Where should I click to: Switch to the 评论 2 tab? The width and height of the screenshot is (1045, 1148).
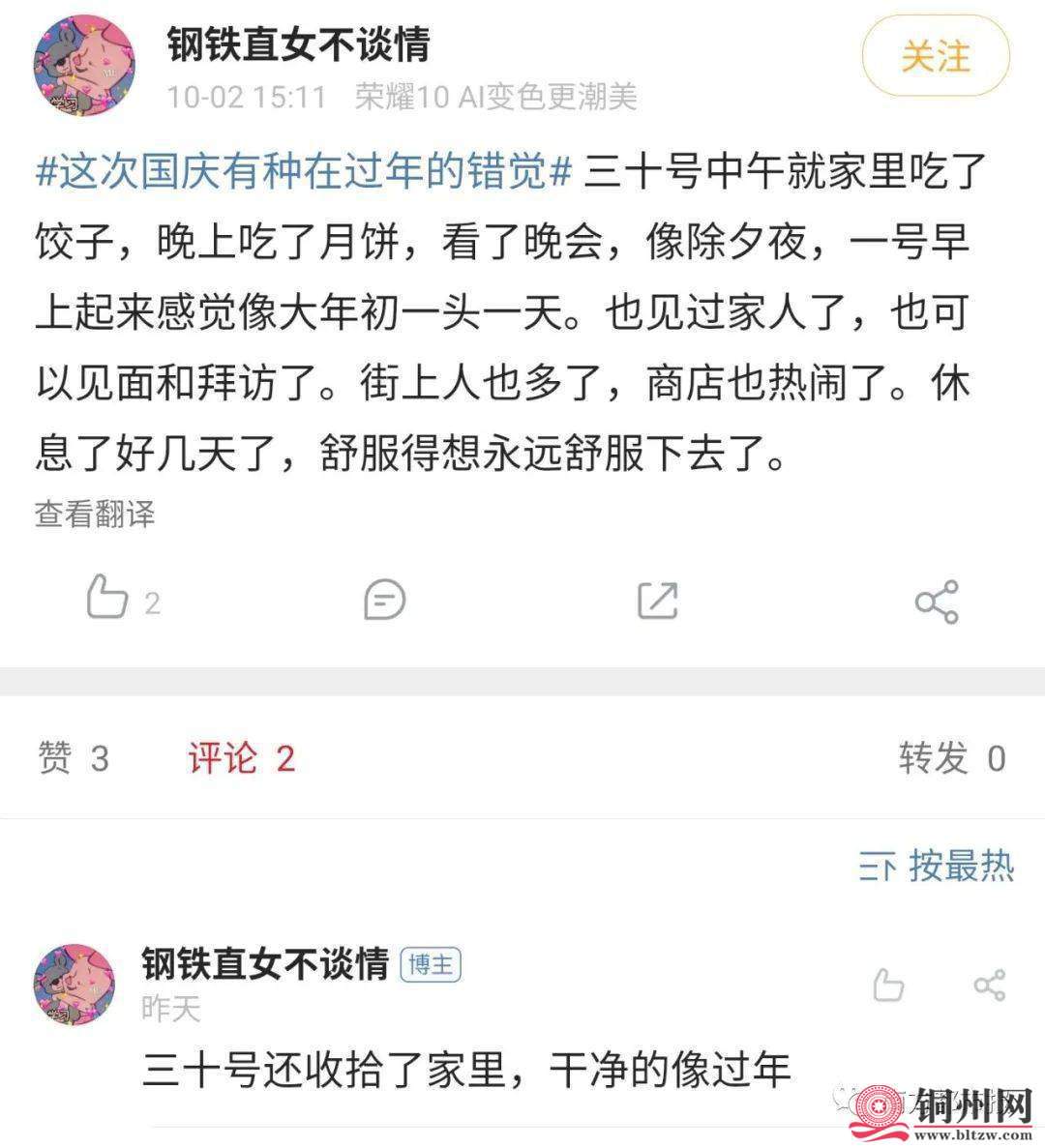coord(241,758)
